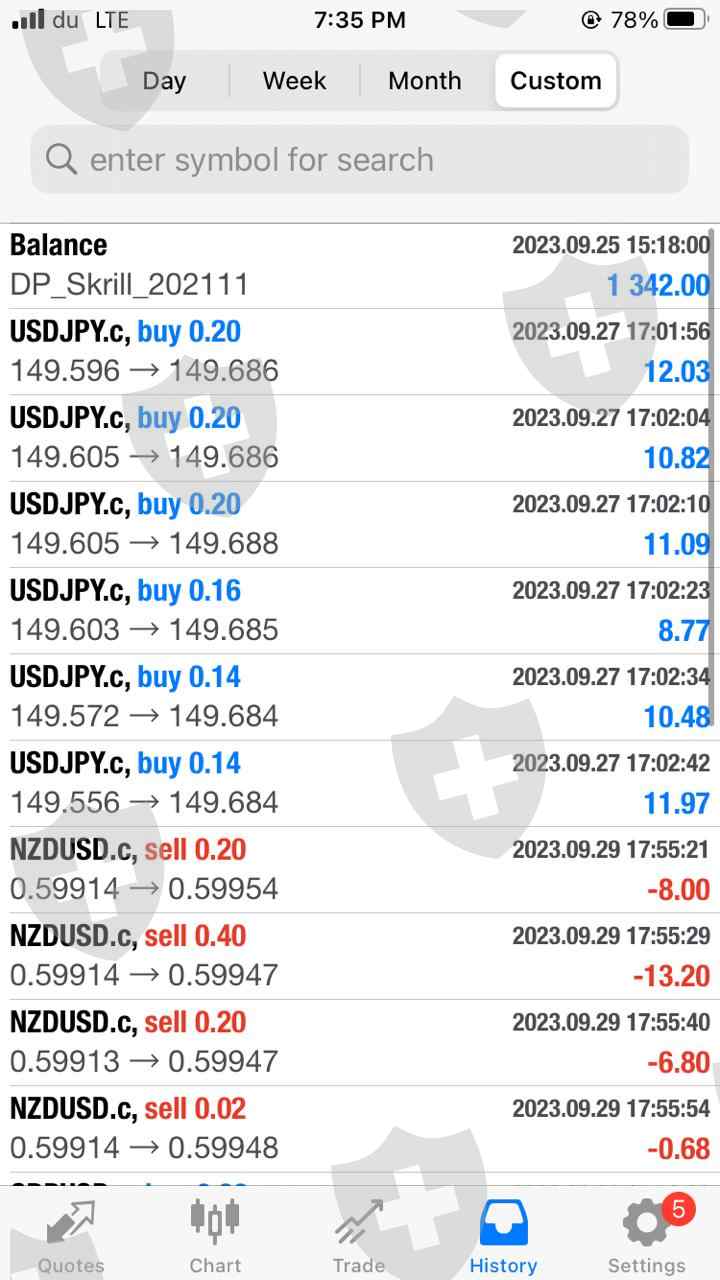
Task: Open Settings with 5 notifications
Action: [x=647, y=1235]
